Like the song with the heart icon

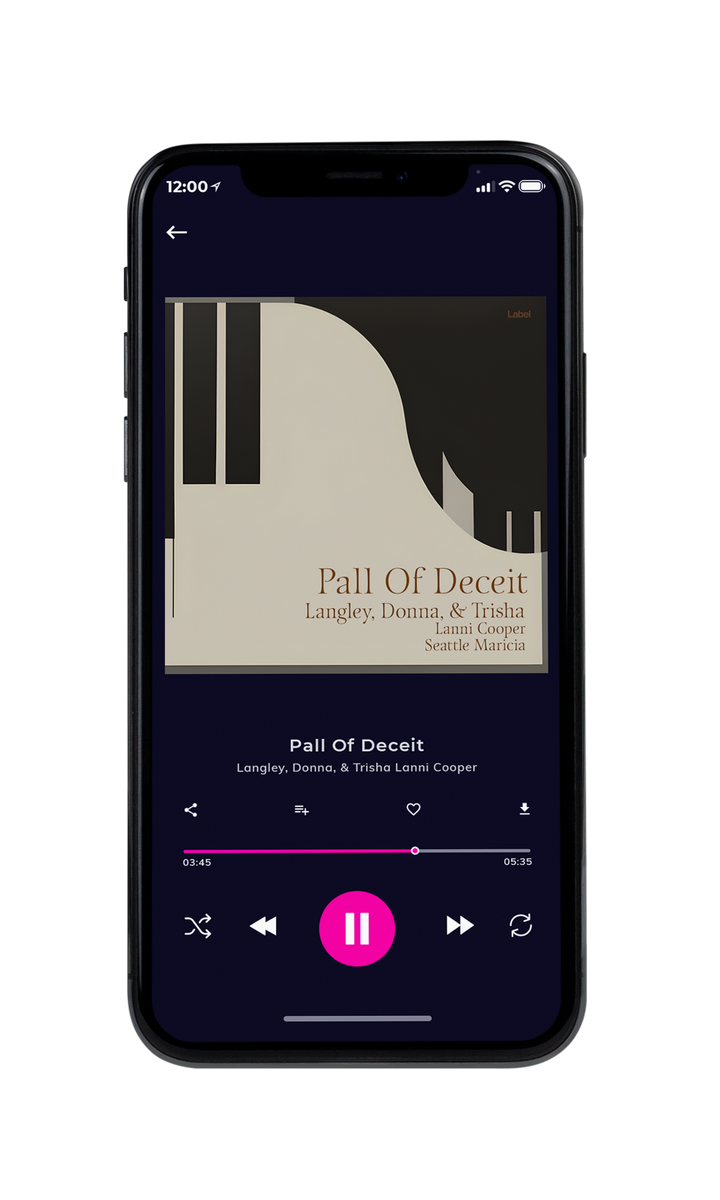coord(413,810)
